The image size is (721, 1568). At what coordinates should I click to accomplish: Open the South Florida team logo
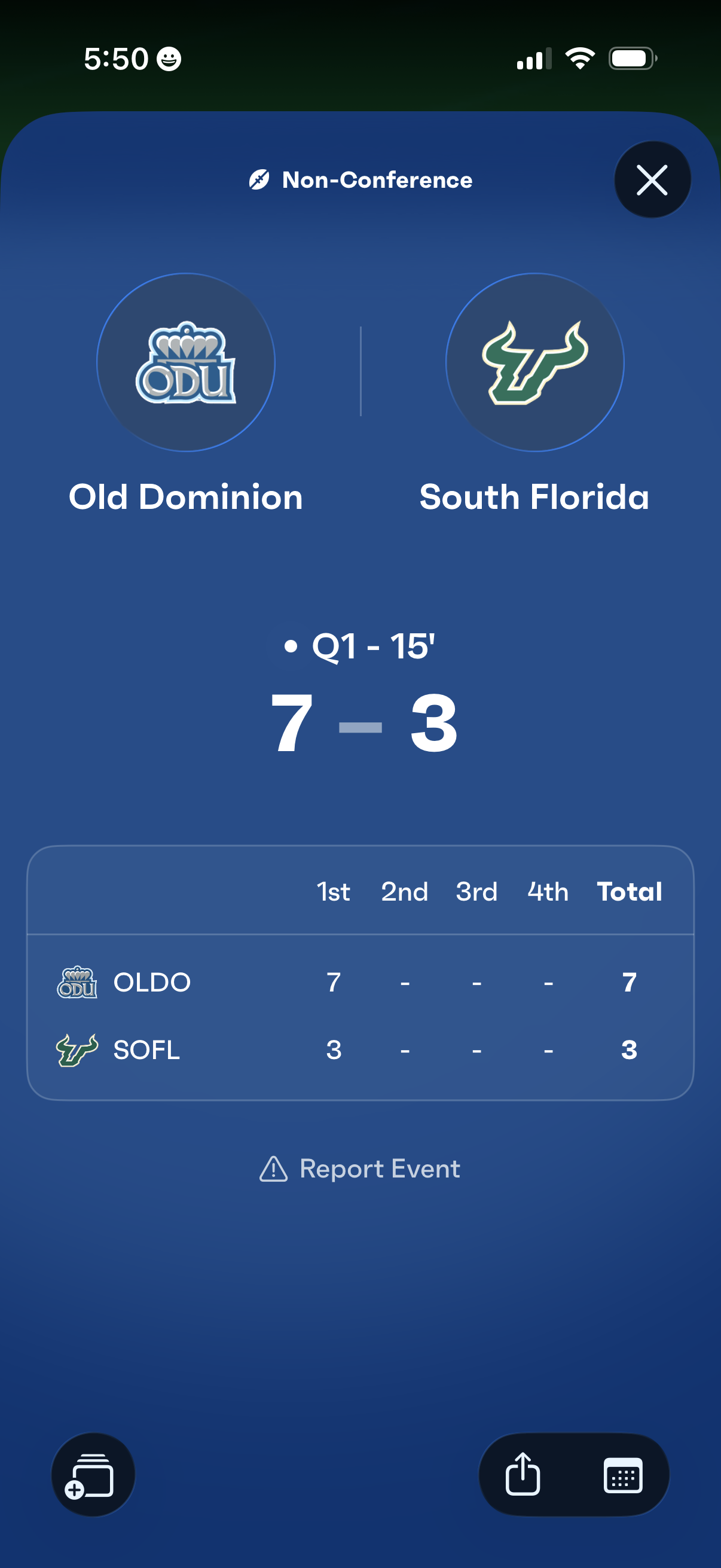coord(535,363)
